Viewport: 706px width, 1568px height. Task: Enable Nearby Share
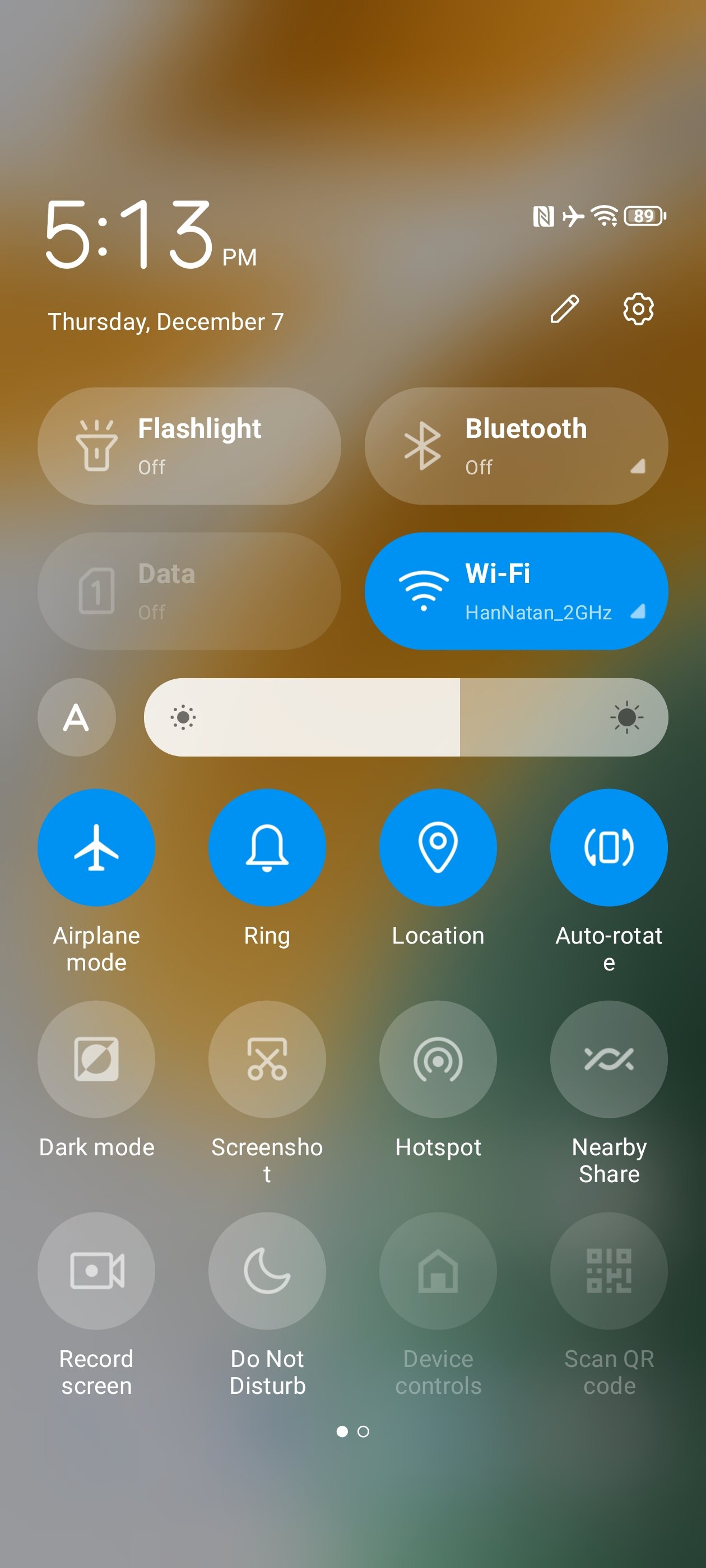[609, 1059]
